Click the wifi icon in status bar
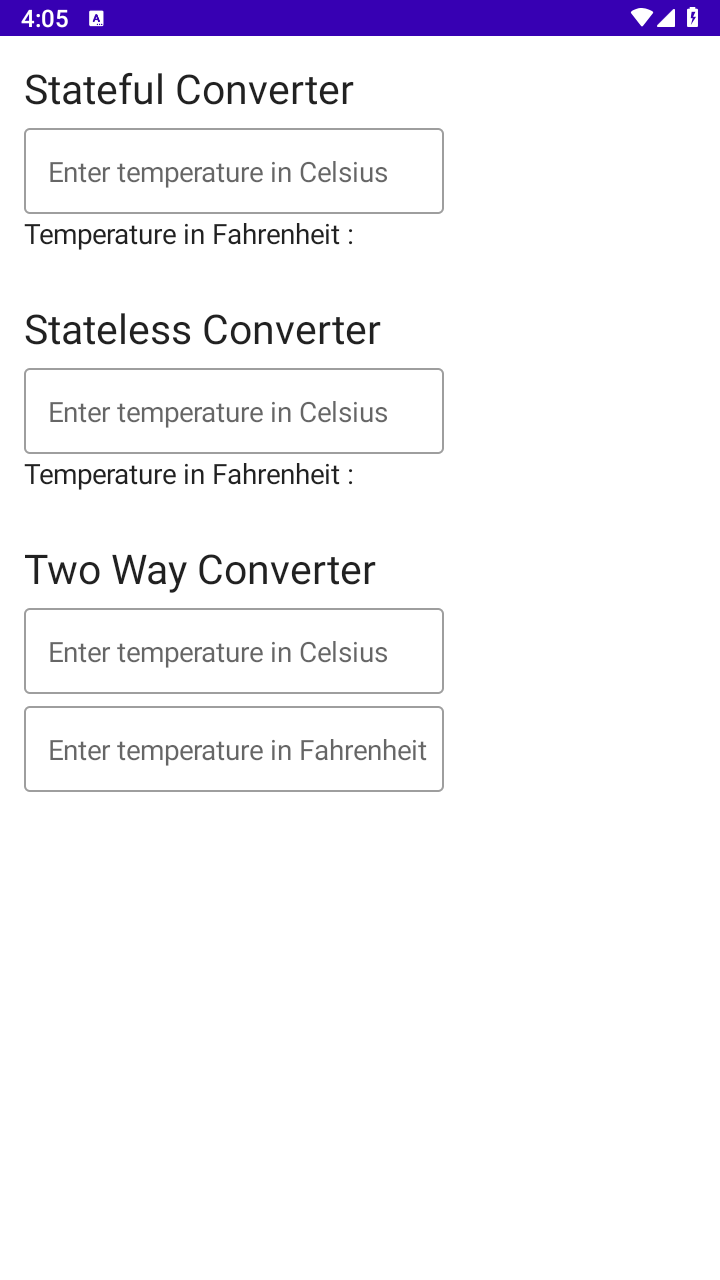This screenshot has height=1280, width=720. point(641,17)
